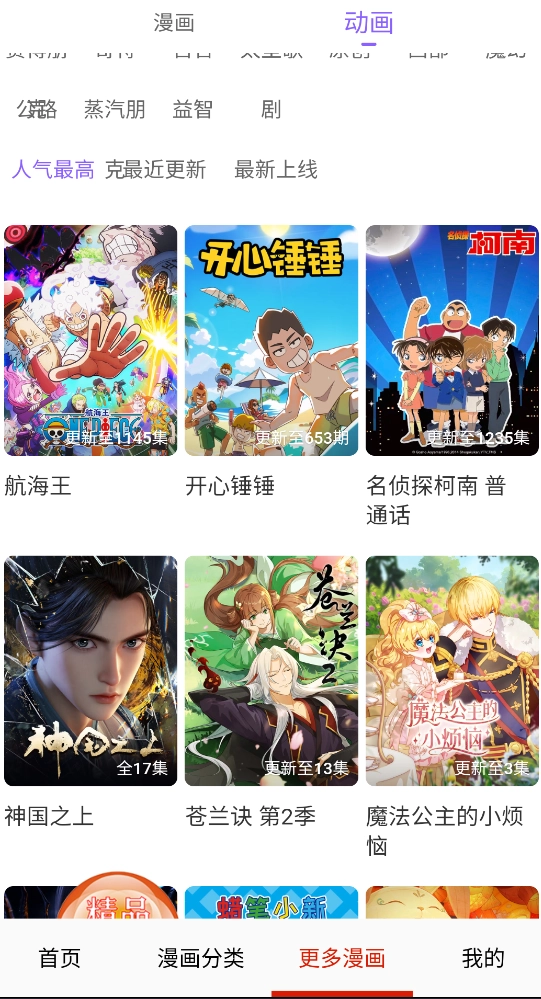The image size is (541, 999).
Task: Switch to the 漫画 top tab
Action: [x=173, y=23]
